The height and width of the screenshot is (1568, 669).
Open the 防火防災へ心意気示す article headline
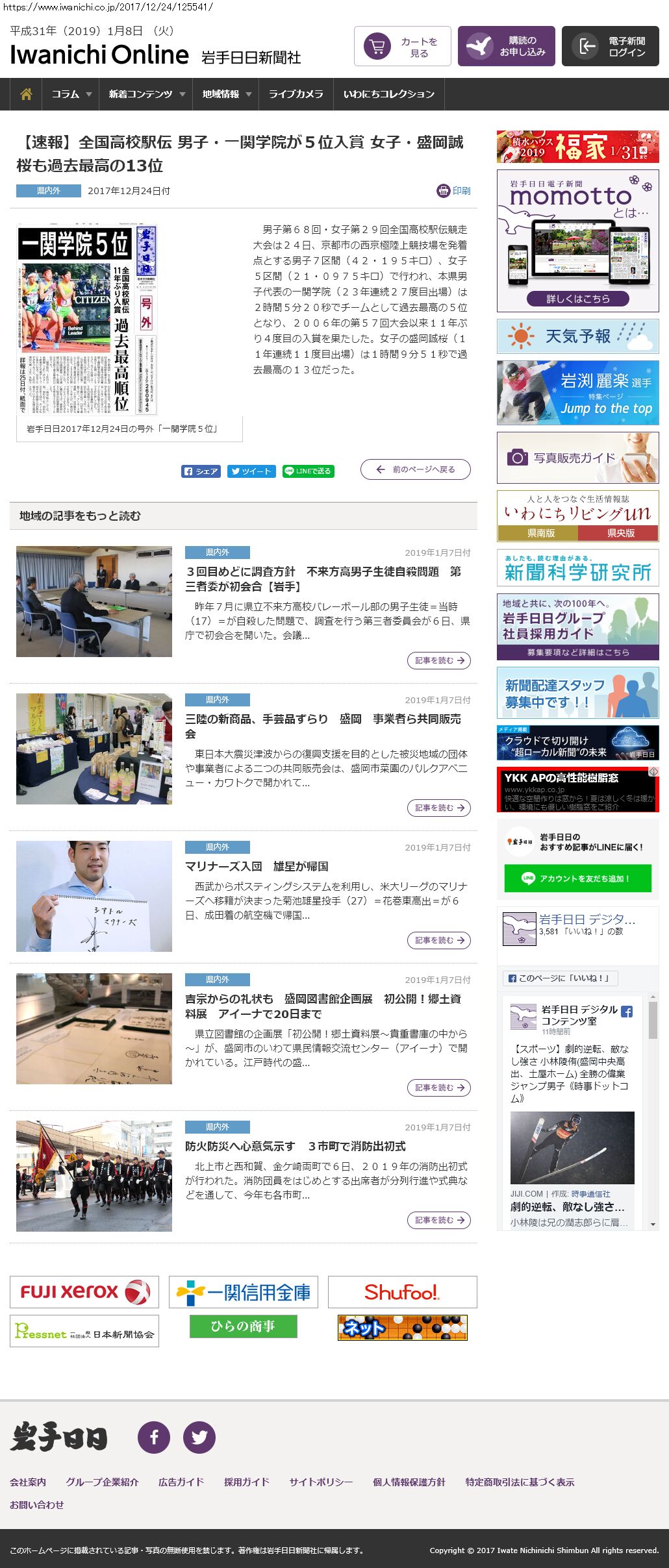pos(296,1146)
